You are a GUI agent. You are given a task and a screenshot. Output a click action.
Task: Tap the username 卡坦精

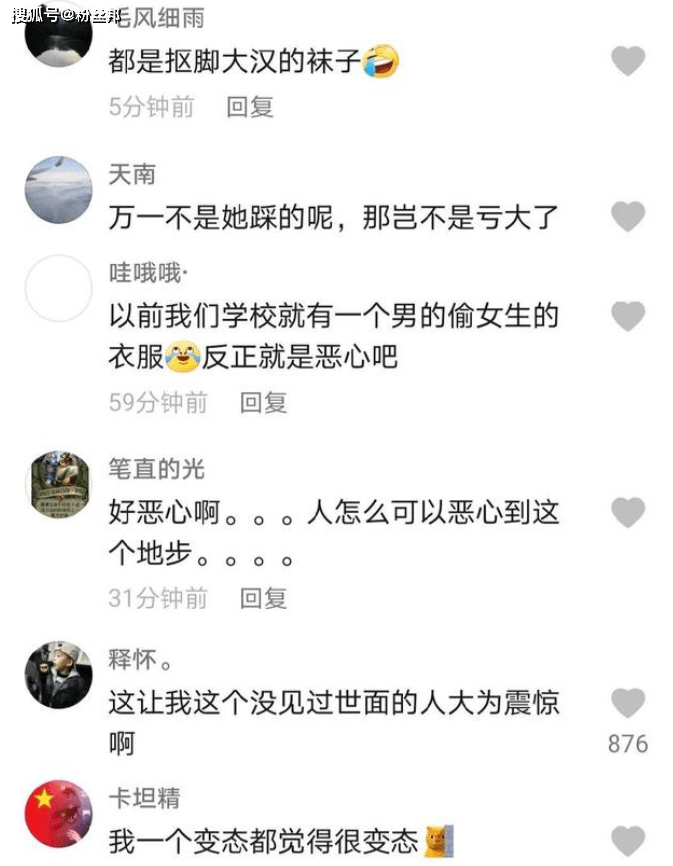click(x=144, y=798)
